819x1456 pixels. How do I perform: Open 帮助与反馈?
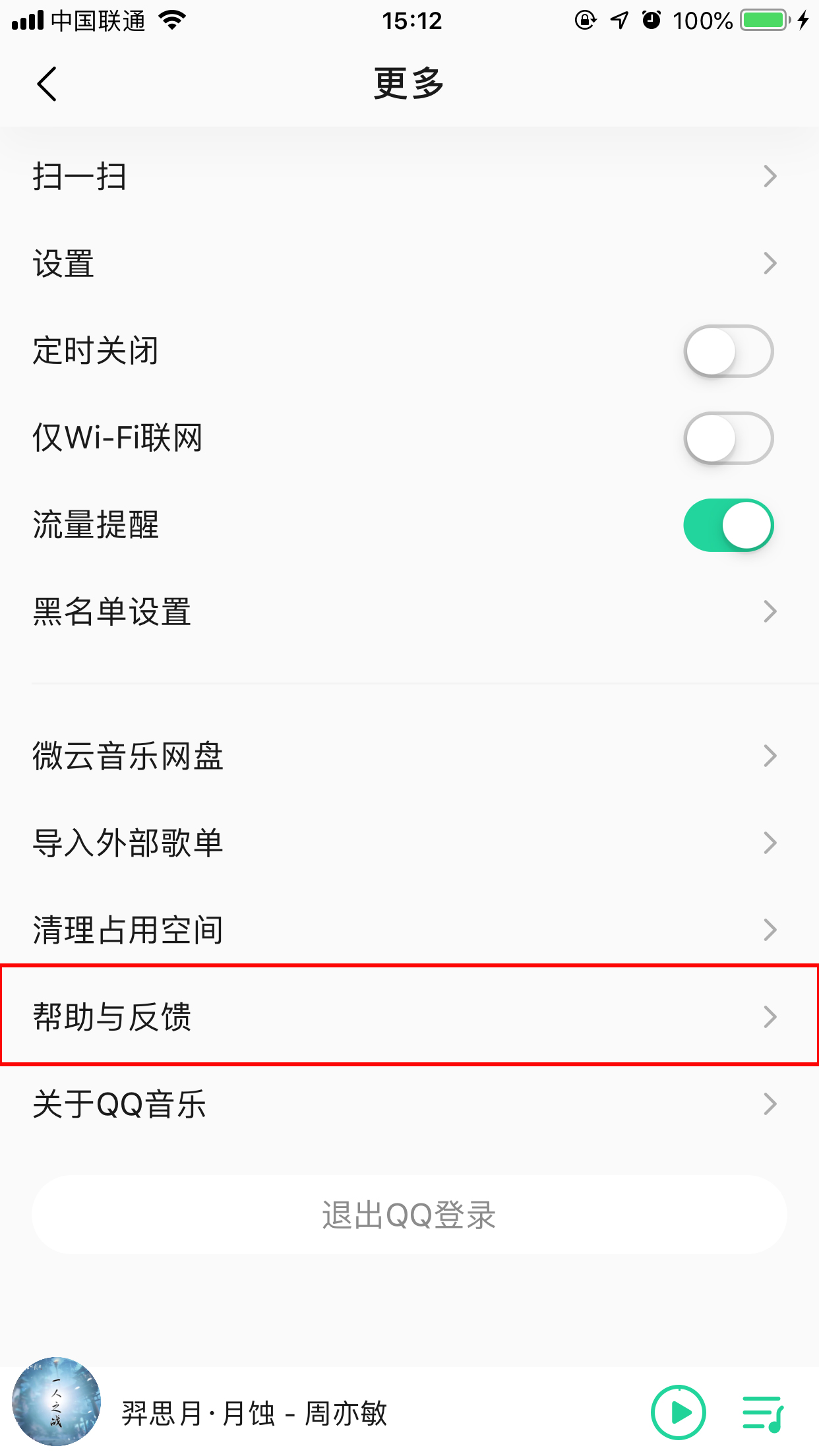[409, 1016]
